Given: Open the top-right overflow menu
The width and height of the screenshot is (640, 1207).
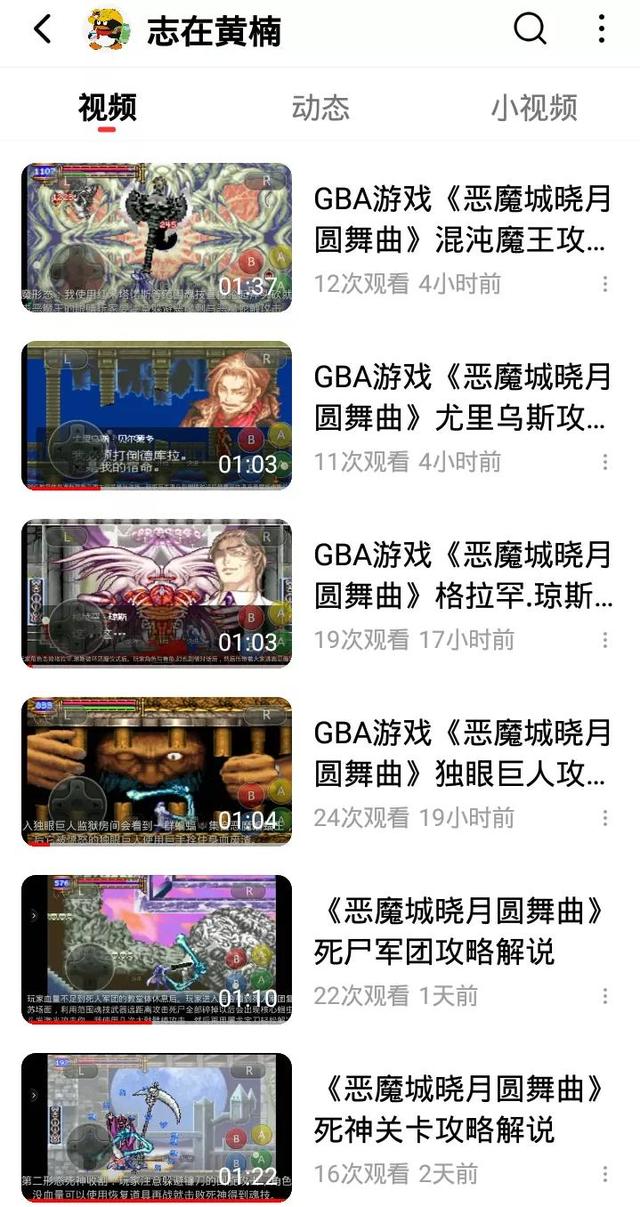Looking at the screenshot, I should pyautogui.click(x=601, y=30).
